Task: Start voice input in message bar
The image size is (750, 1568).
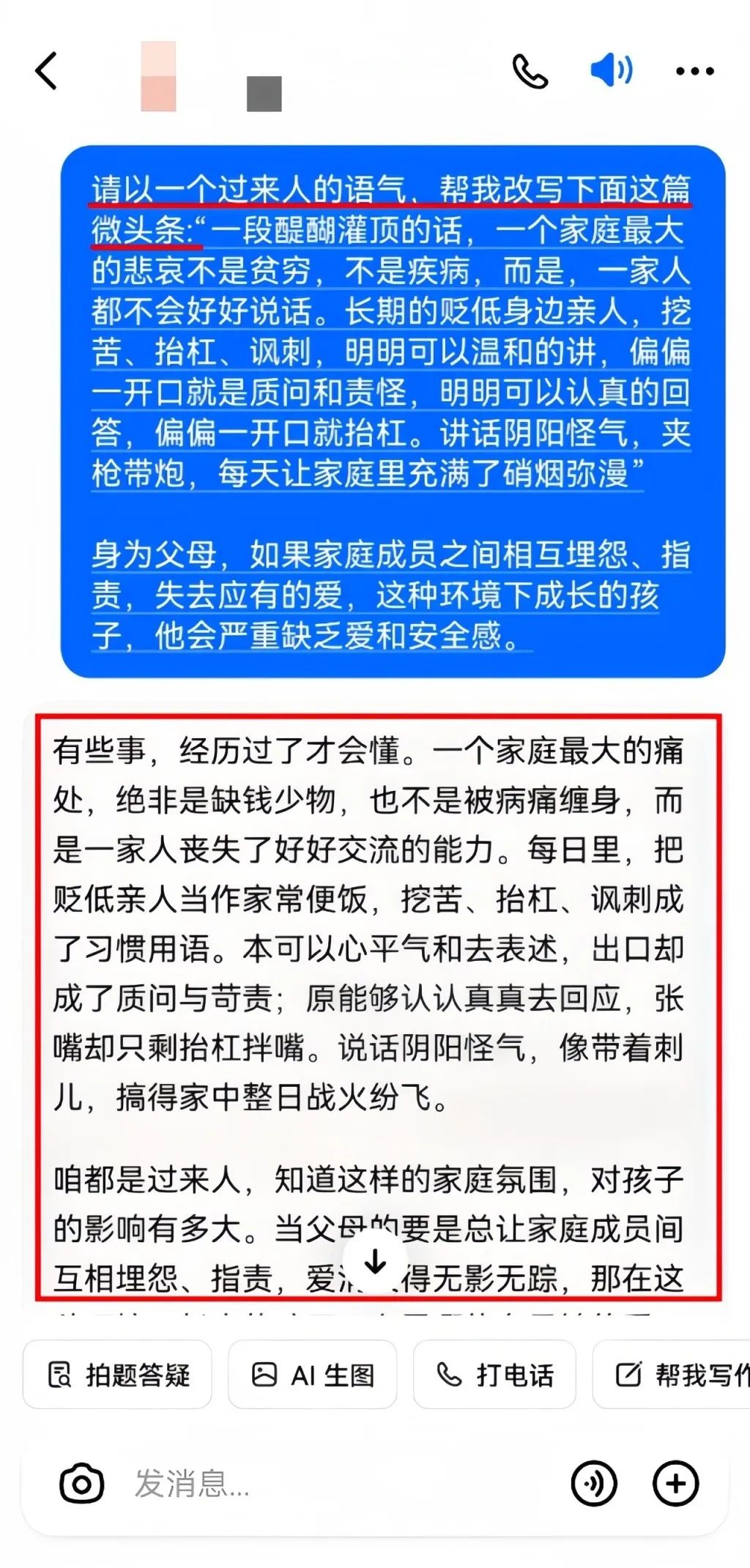Action: tap(593, 1485)
